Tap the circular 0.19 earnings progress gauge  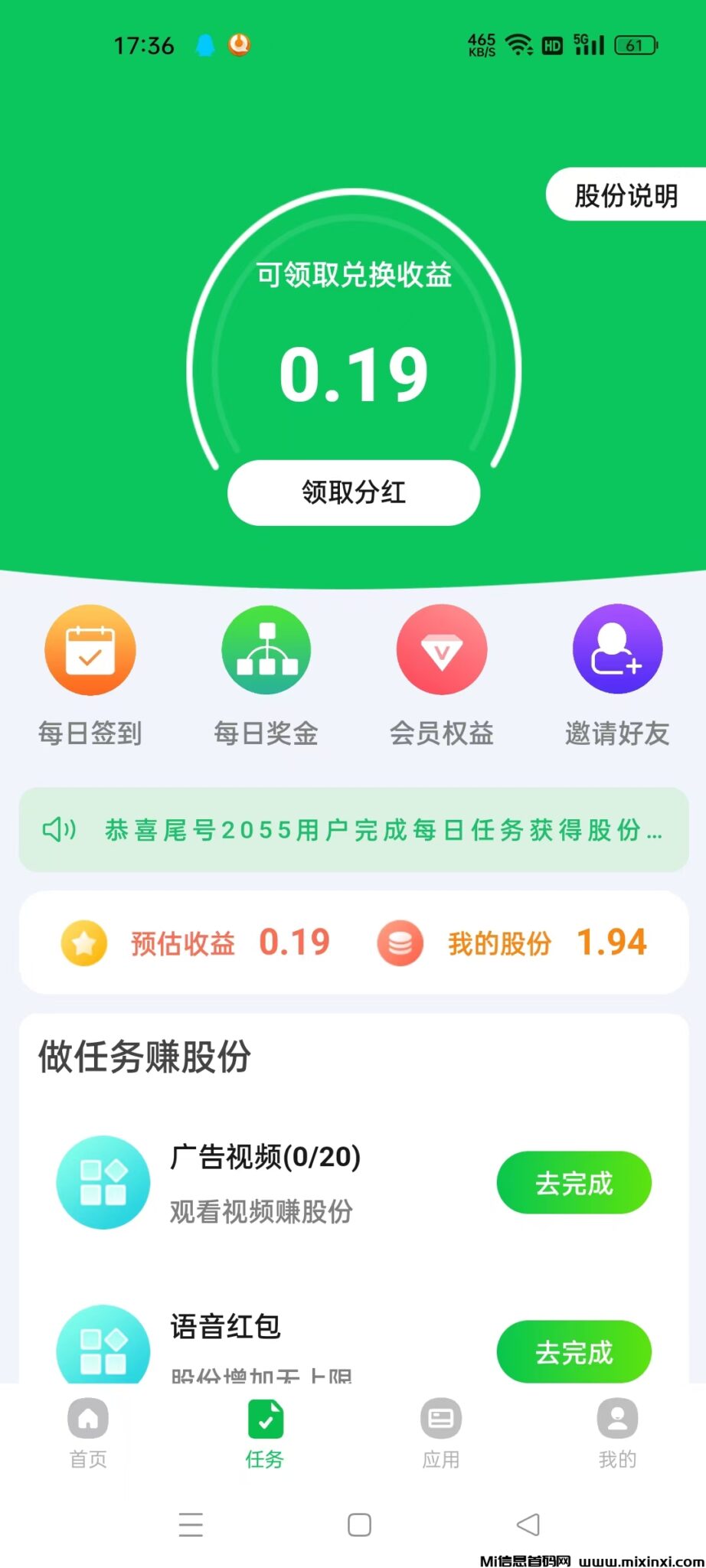(352, 370)
